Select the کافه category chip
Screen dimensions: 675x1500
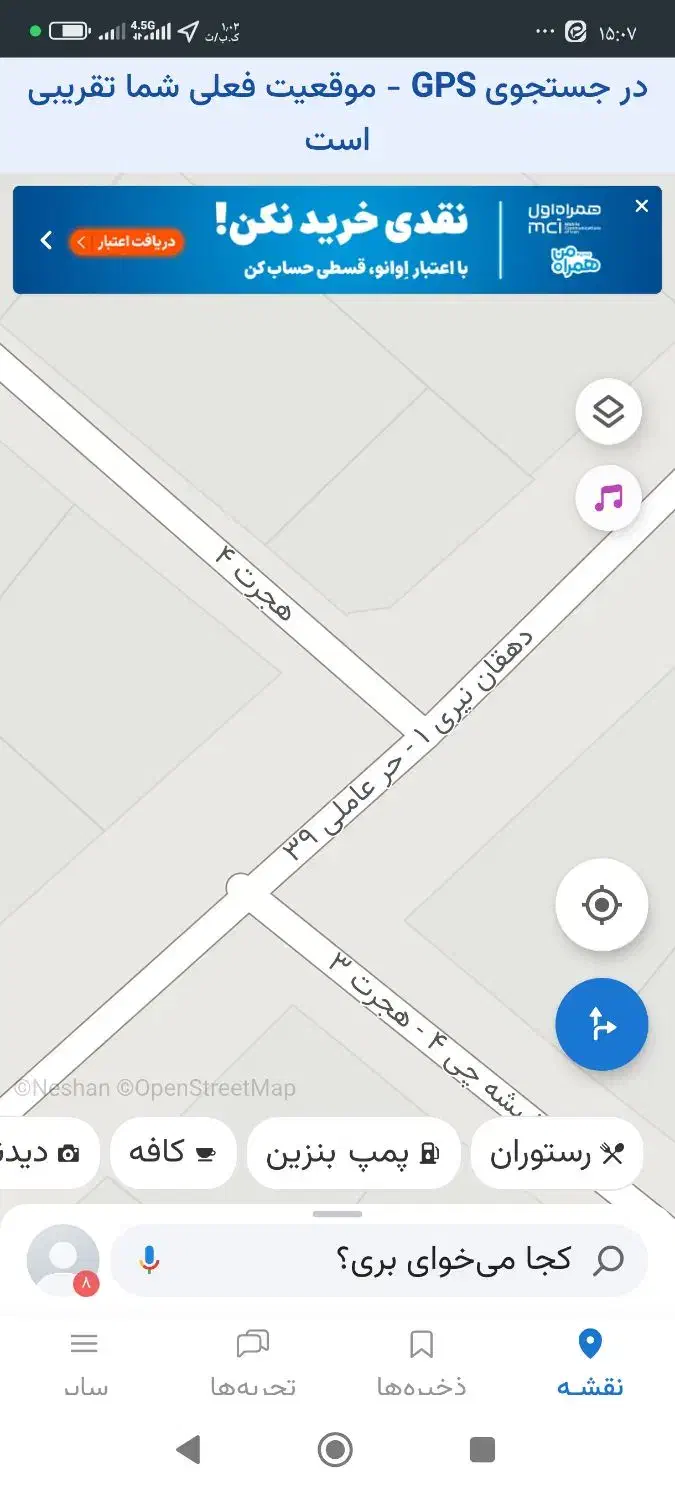coord(173,1153)
